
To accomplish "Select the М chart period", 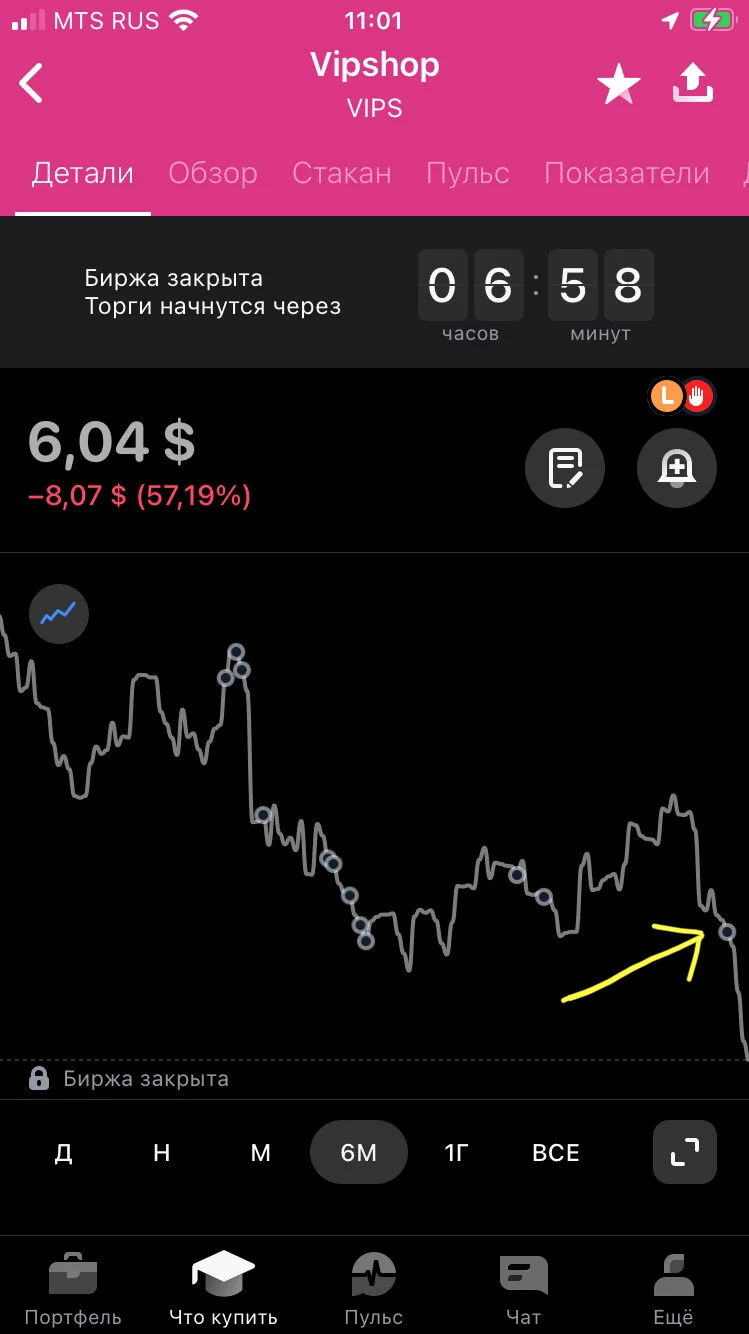I will click(x=260, y=1153).
